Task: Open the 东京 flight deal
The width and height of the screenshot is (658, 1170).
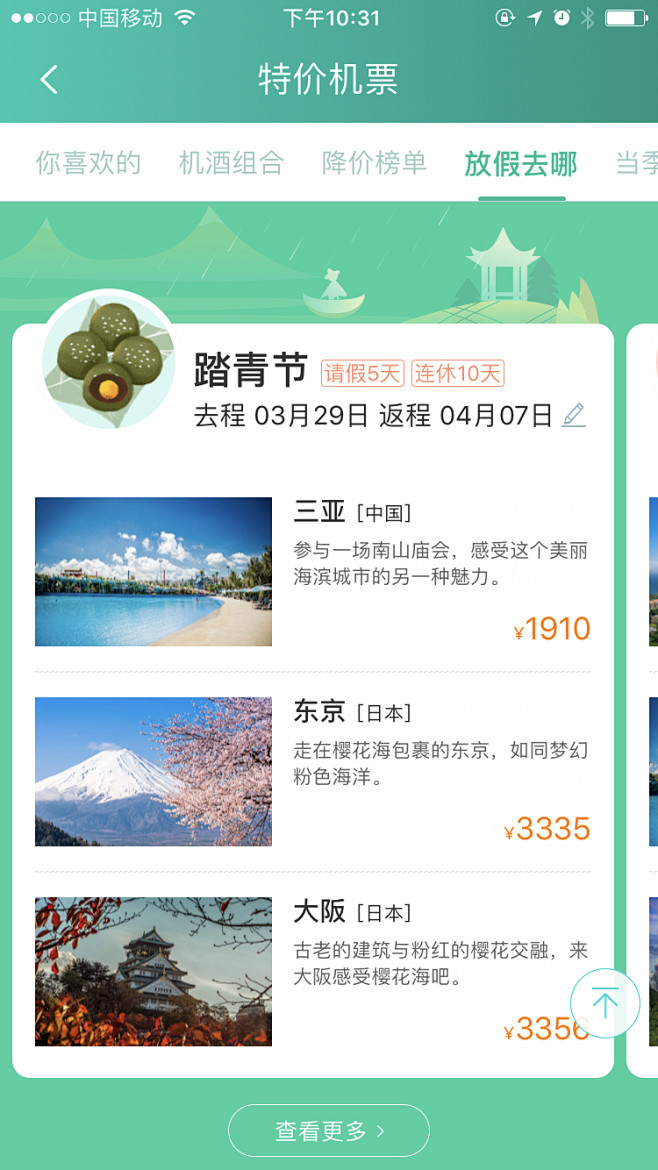Action: [312, 772]
